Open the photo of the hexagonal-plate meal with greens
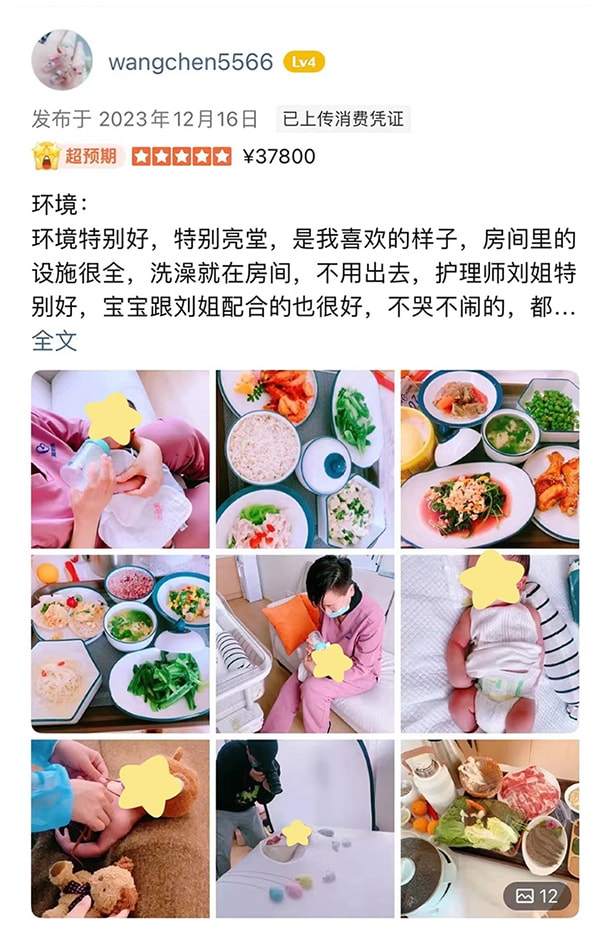Screen dimensions: 600x929 (x=120, y=642)
